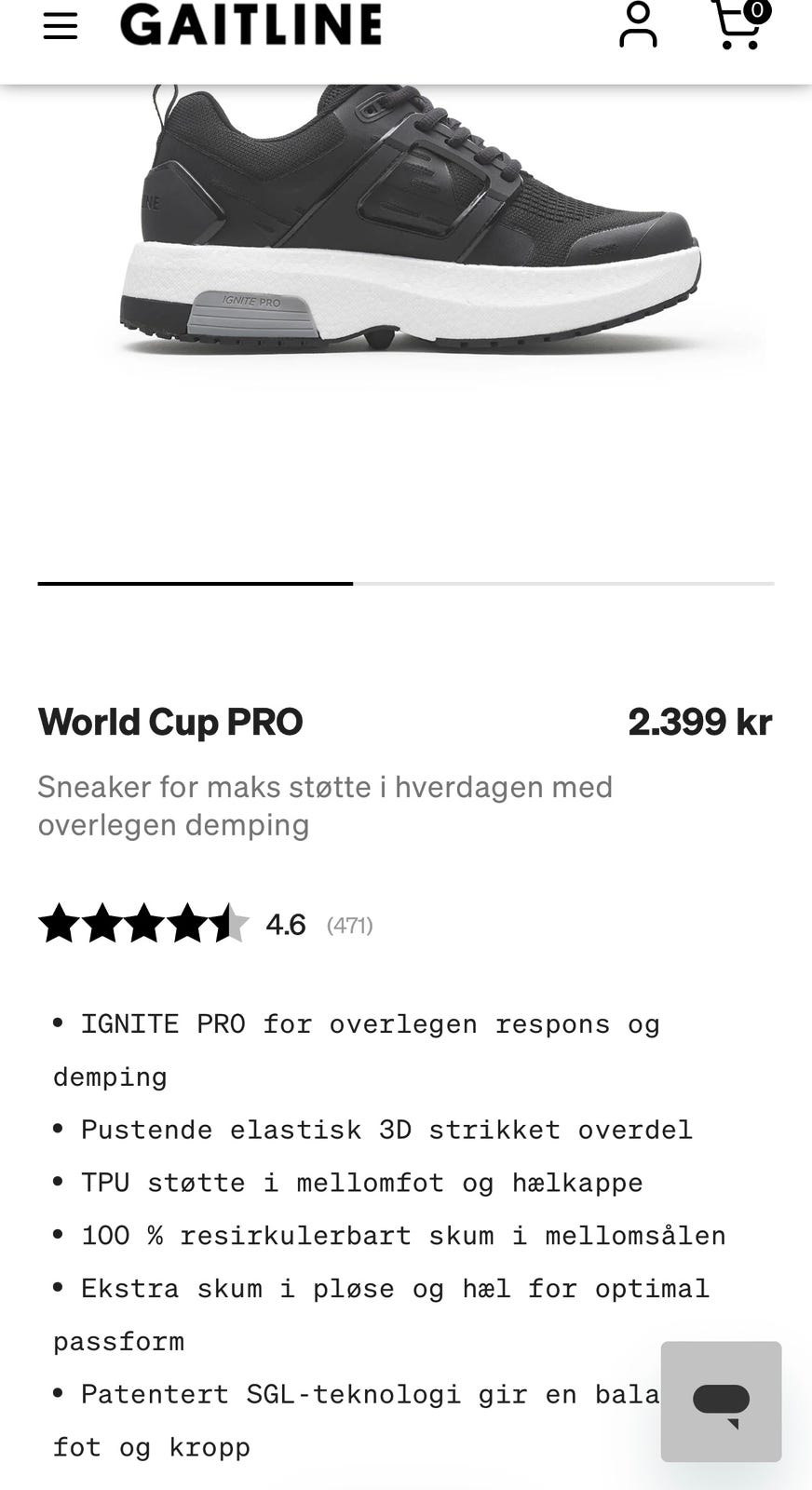Screen dimensions: 812x1490
Task: Open the hamburger navigation menu
Action: click(x=61, y=26)
